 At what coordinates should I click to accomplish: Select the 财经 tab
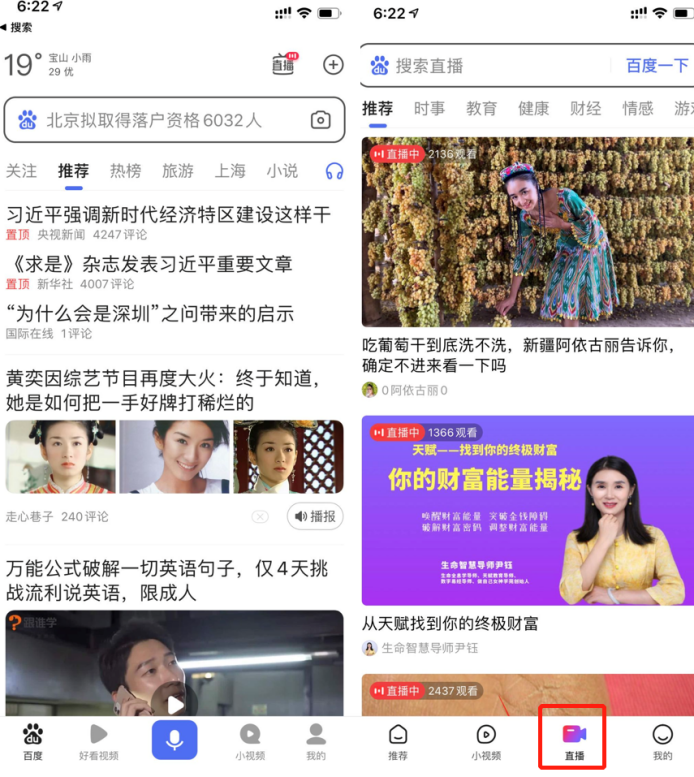point(585,109)
